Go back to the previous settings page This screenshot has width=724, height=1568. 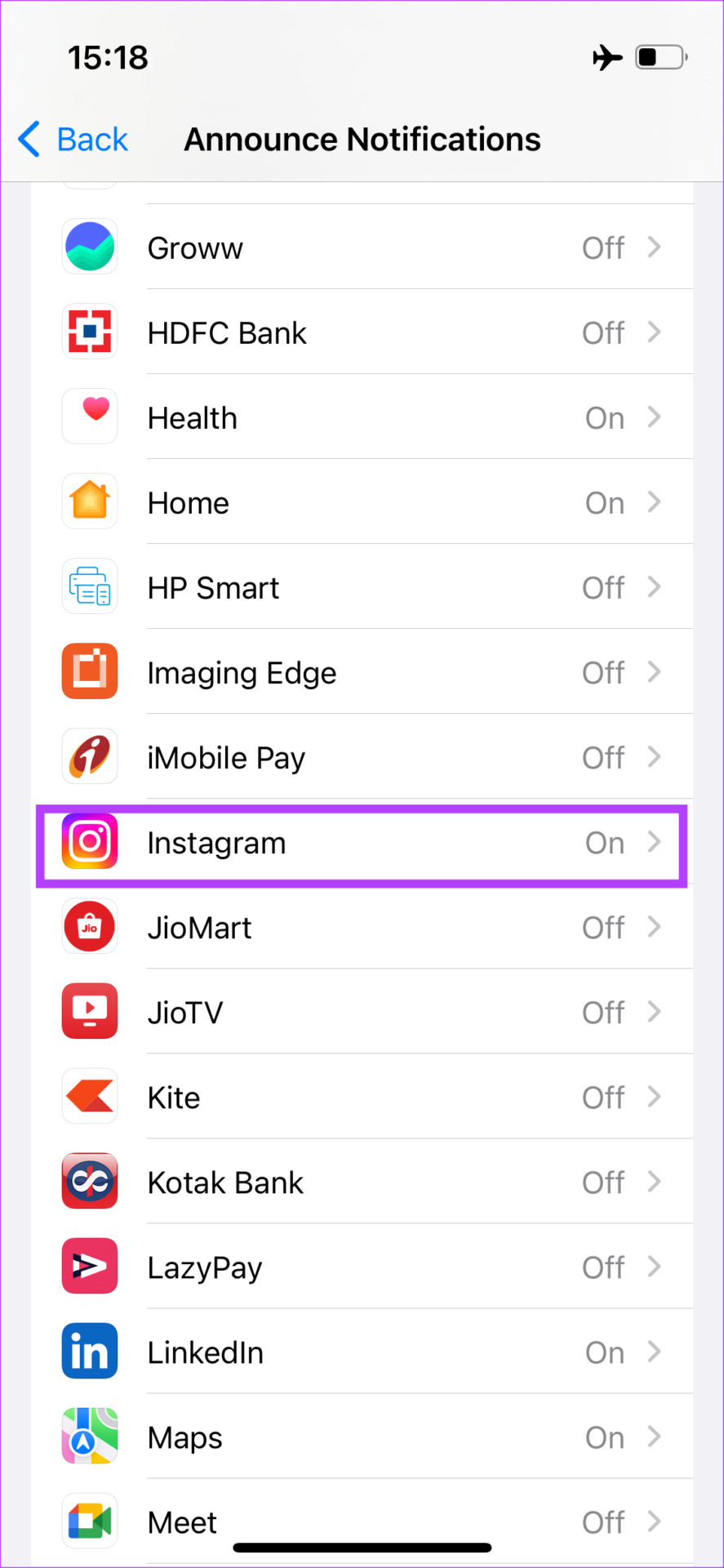pyautogui.click(x=73, y=140)
